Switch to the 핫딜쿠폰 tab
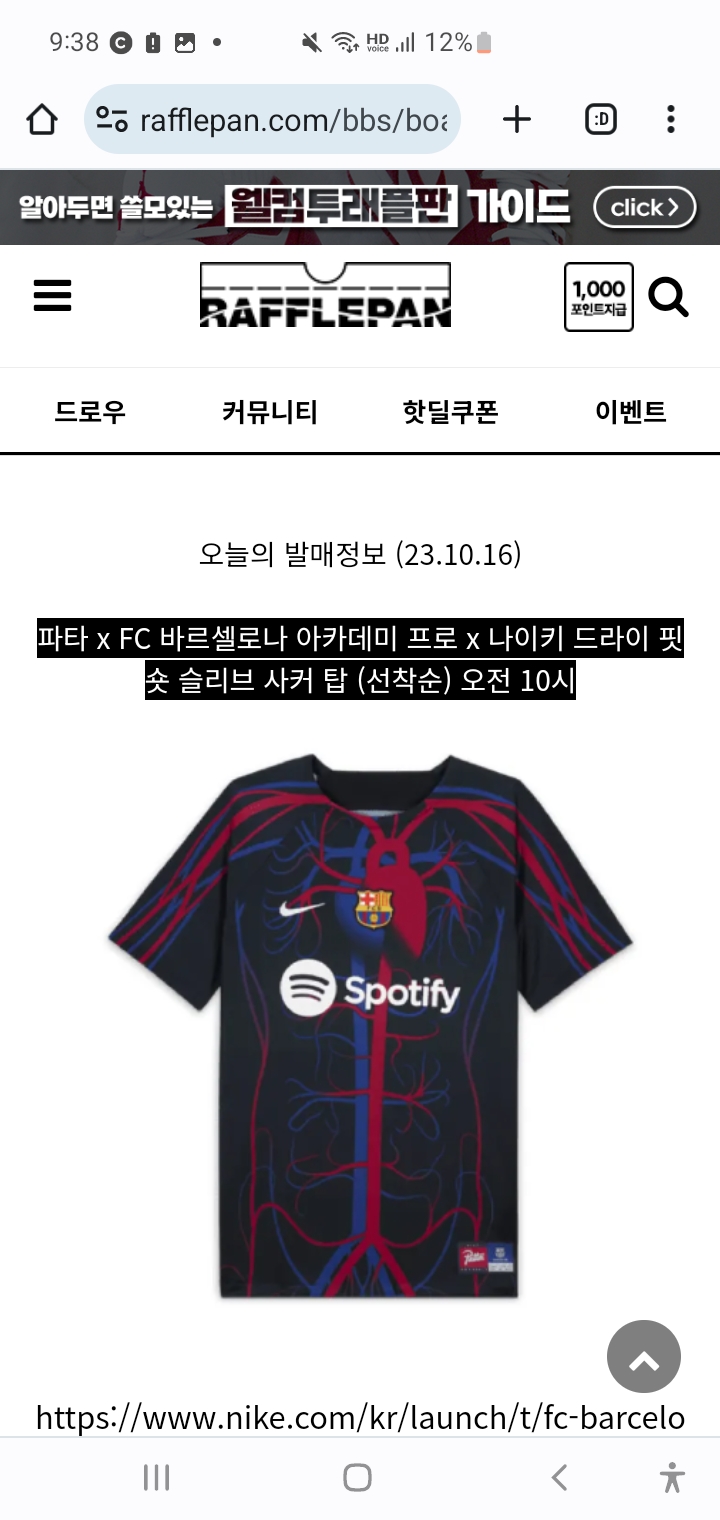This screenshot has width=720, height=1520. pos(450,411)
